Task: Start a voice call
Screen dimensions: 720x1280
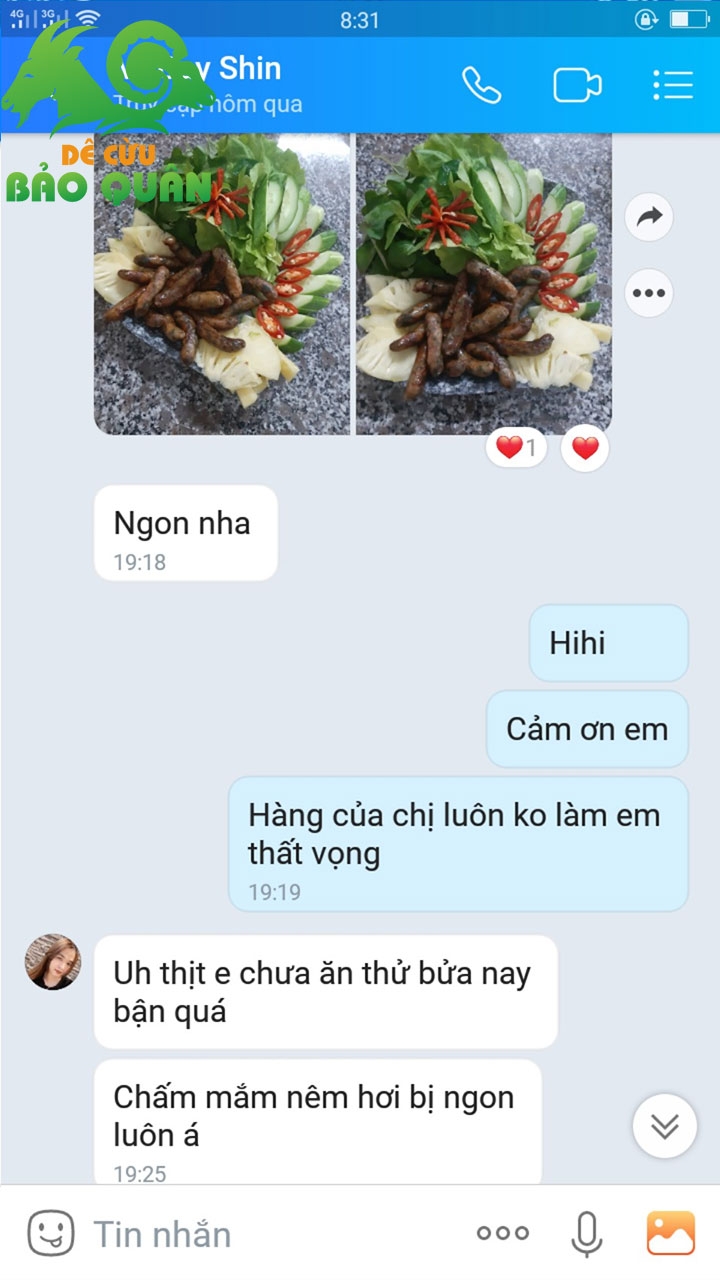Action: (x=481, y=85)
